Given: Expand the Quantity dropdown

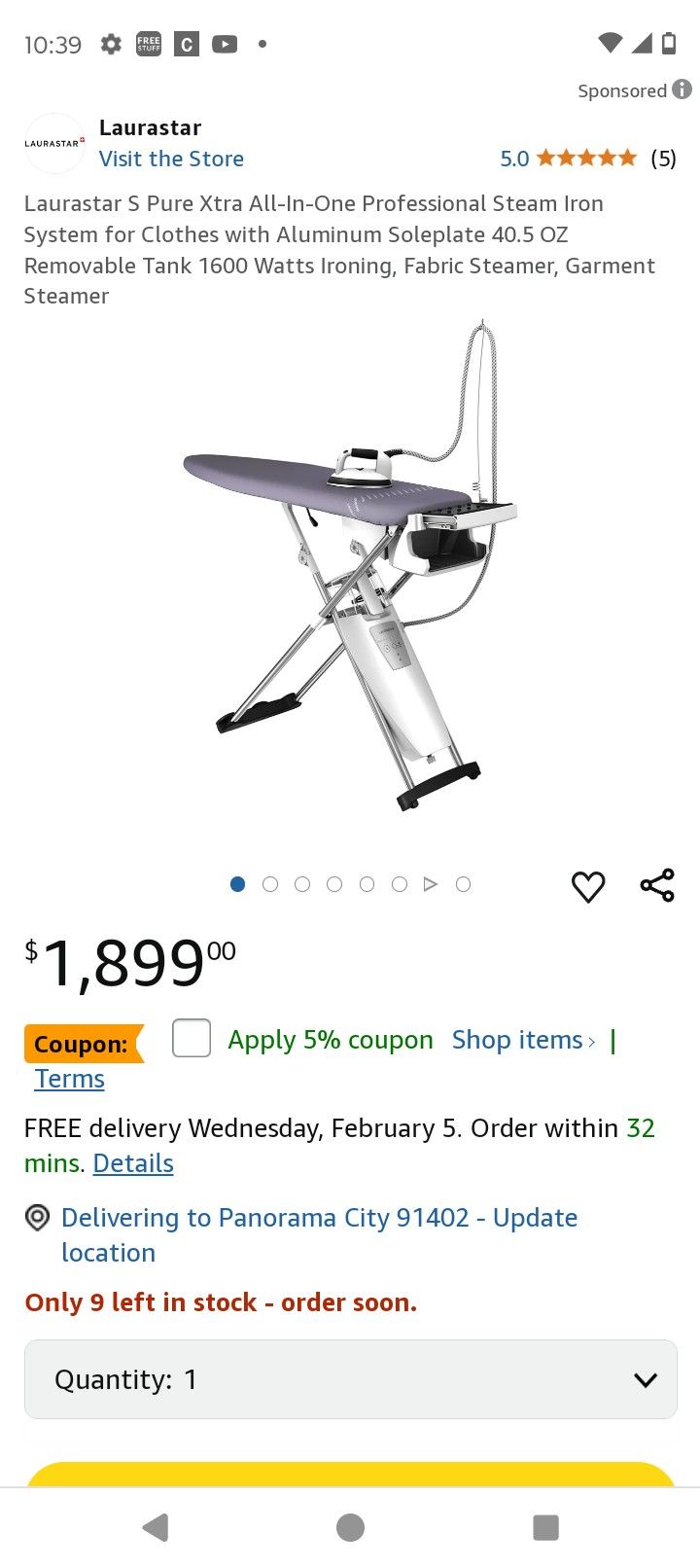Looking at the screenshot, I should (350, 1379).
